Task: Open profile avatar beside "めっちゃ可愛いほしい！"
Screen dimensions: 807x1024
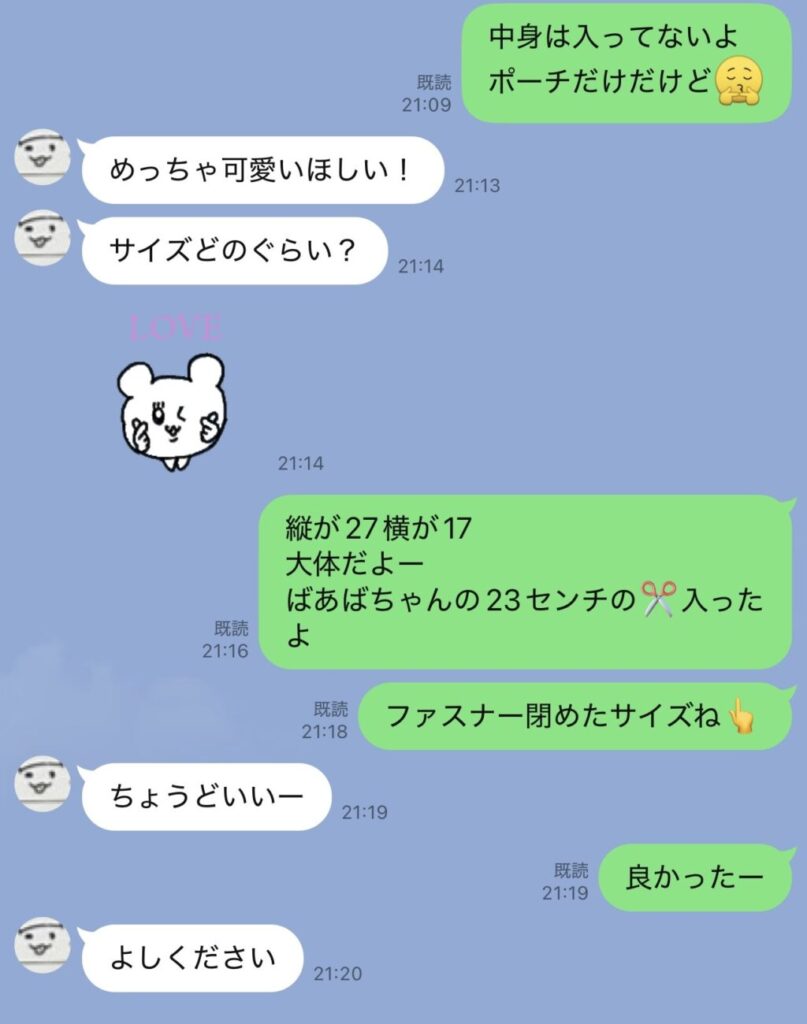Action: pyautogui.click(x=42, y=157)
